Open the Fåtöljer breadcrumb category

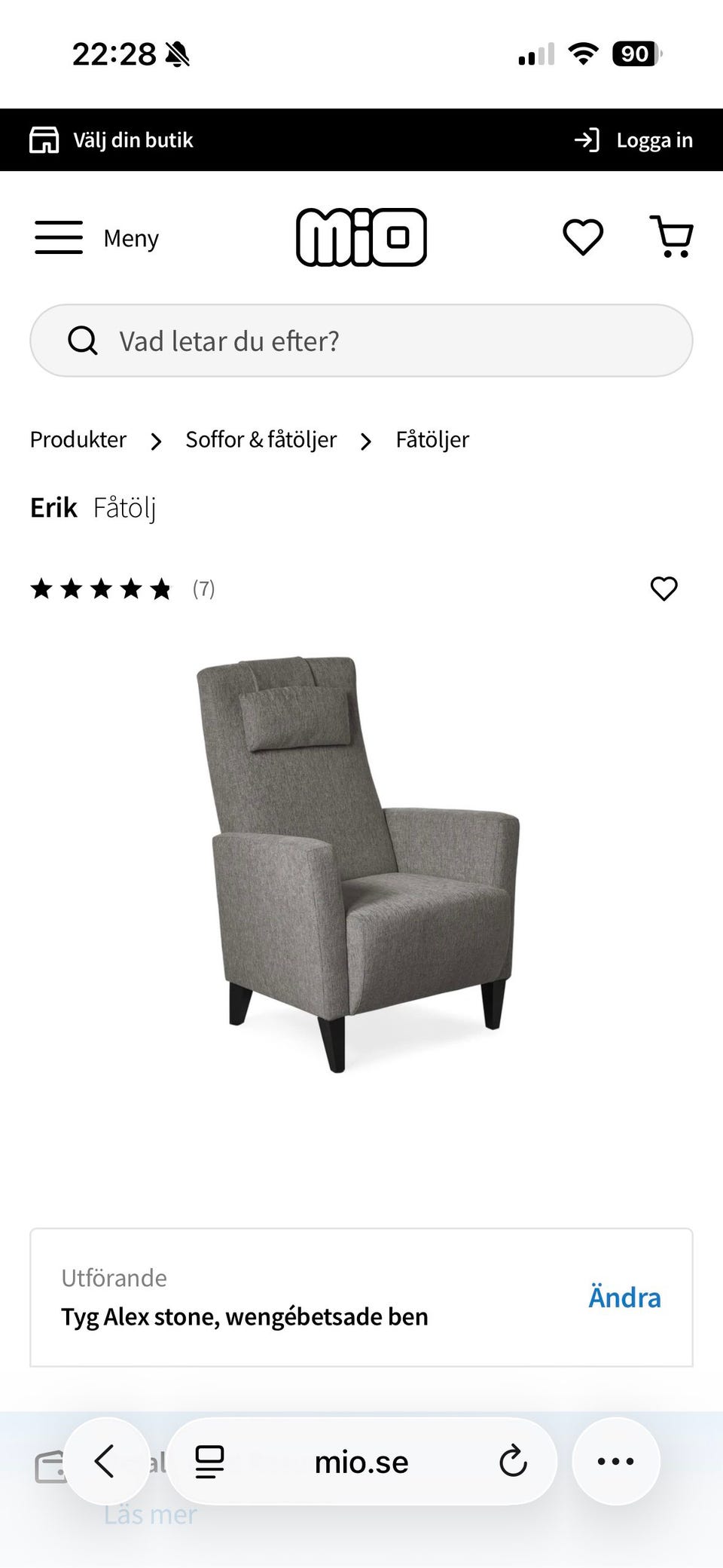pyautogui.click(x=432, y=439)
